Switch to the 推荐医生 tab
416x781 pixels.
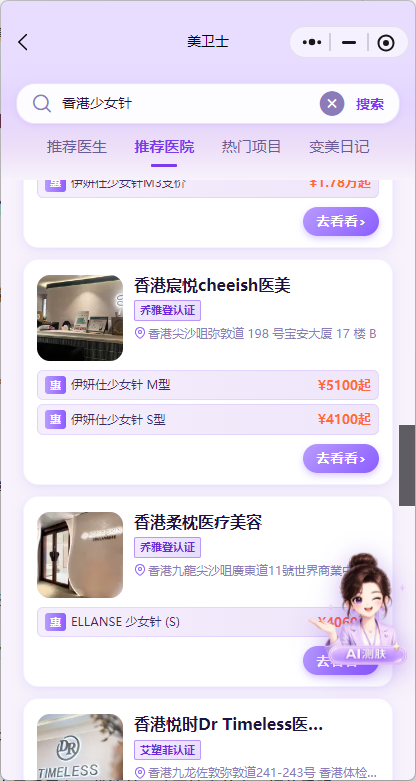pos(77,147)
